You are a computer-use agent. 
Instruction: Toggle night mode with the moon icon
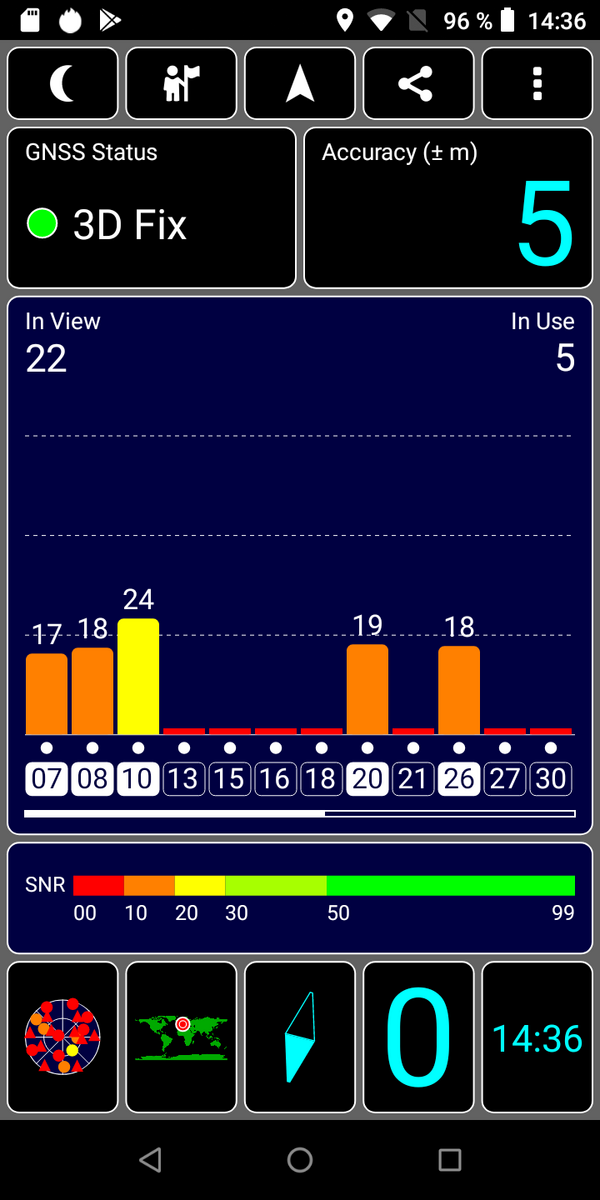(63, 84)
